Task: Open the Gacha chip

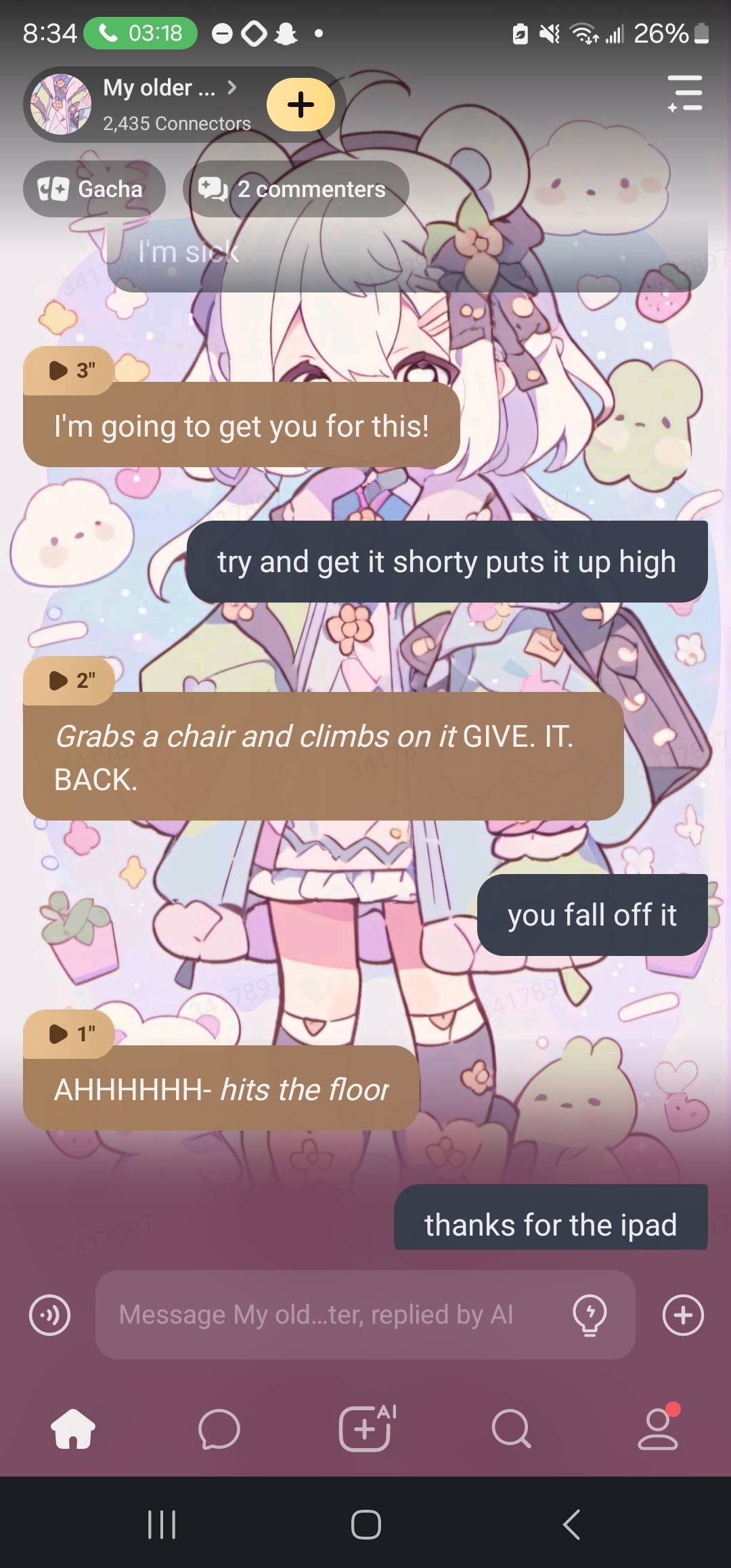Action: click(x=93, y=189)
